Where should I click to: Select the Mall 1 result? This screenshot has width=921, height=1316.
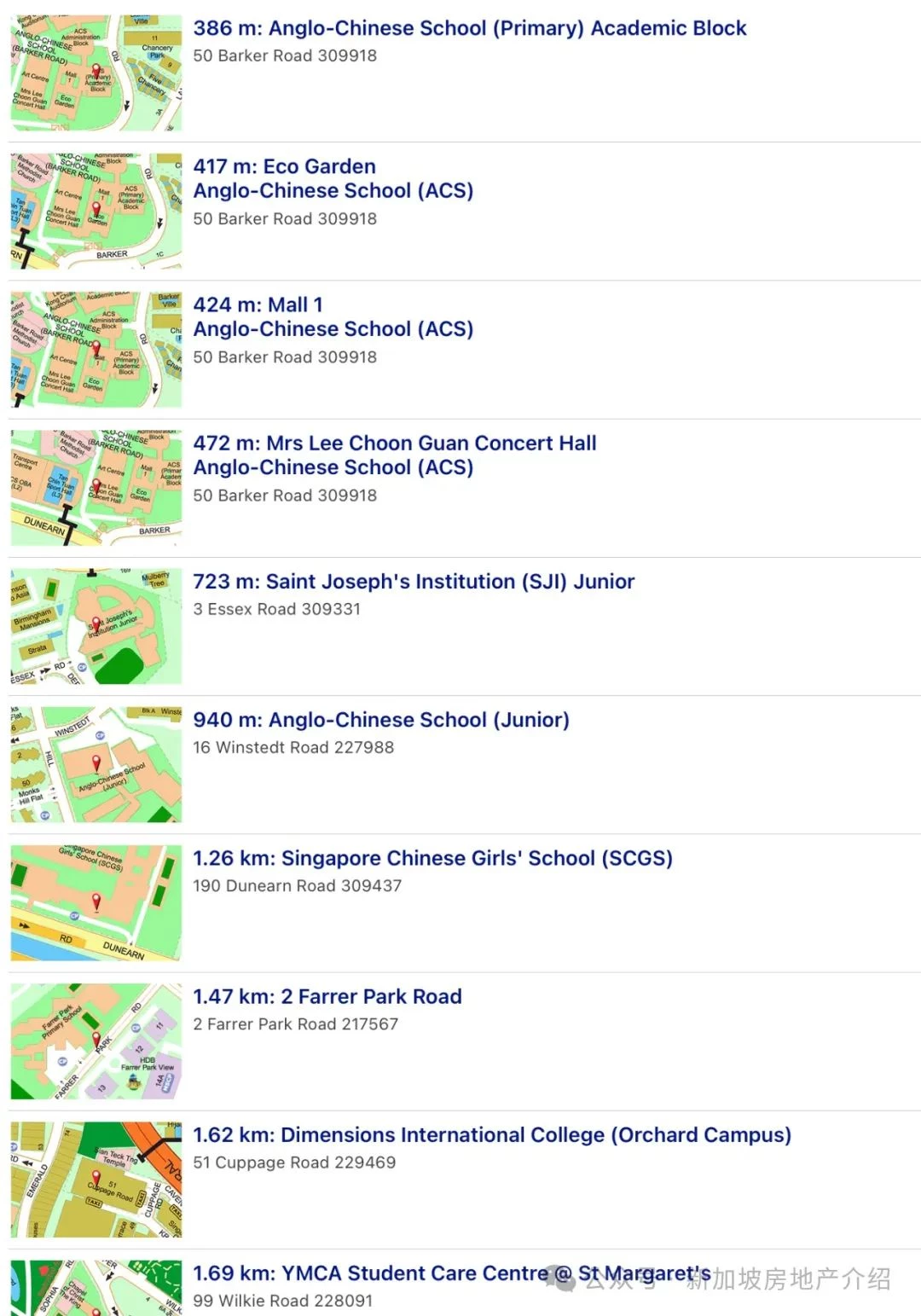click(258, 304)
